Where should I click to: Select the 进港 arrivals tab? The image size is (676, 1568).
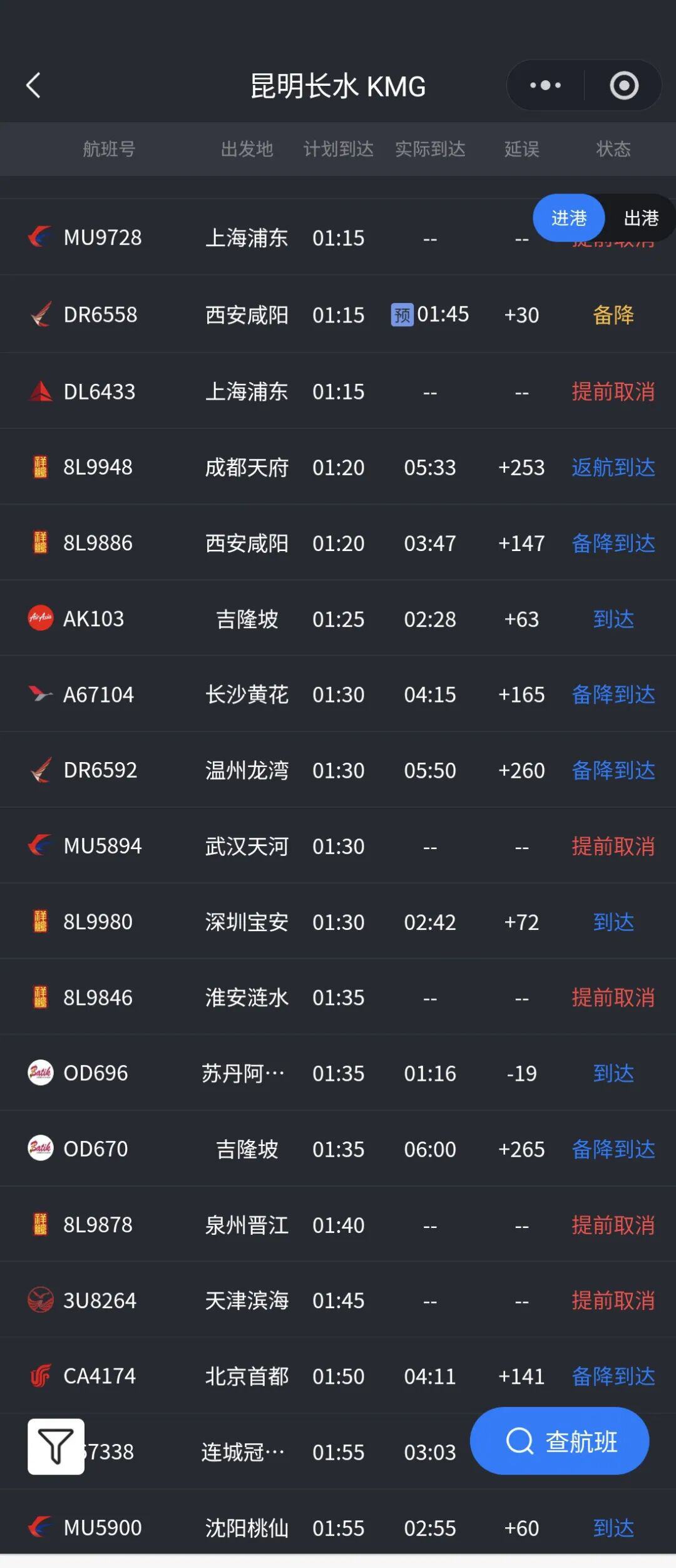pyautogui.click(x=568, y=218)
